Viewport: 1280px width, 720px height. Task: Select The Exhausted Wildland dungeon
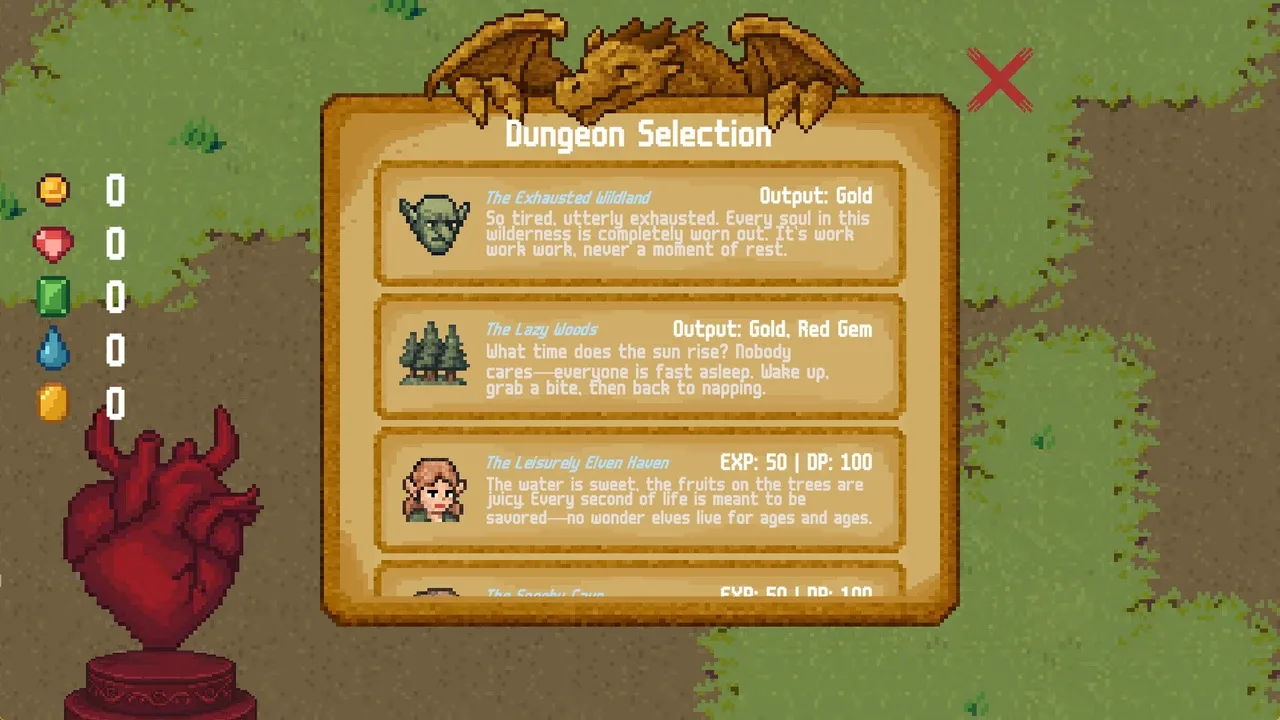pos(640,223)
